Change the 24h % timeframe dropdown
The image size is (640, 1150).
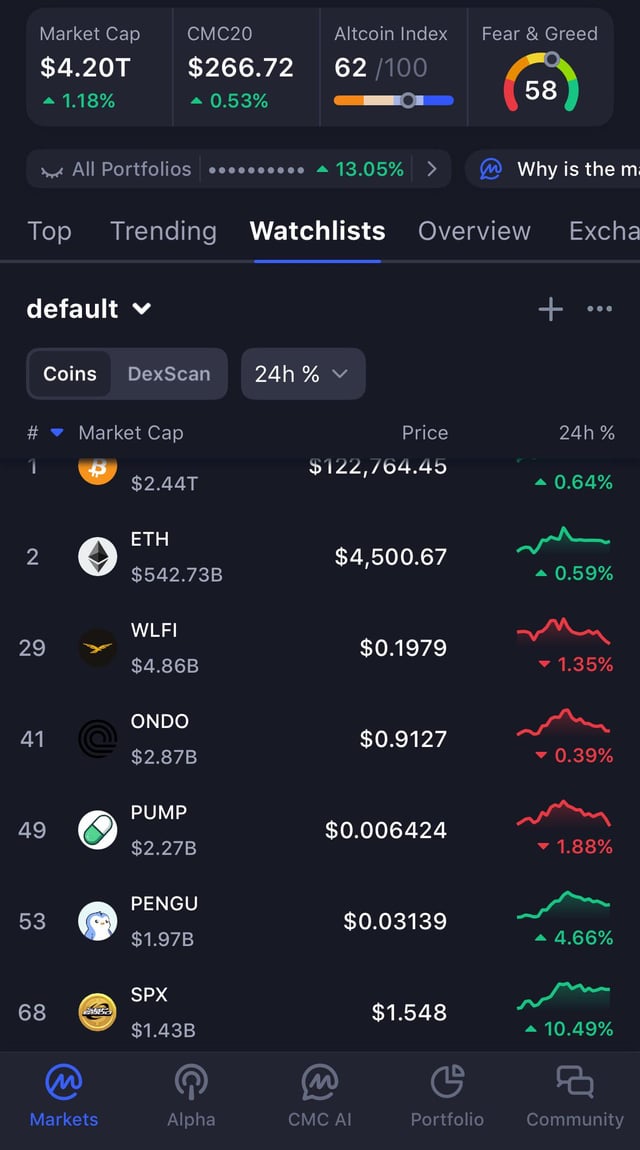pos(302,374)
